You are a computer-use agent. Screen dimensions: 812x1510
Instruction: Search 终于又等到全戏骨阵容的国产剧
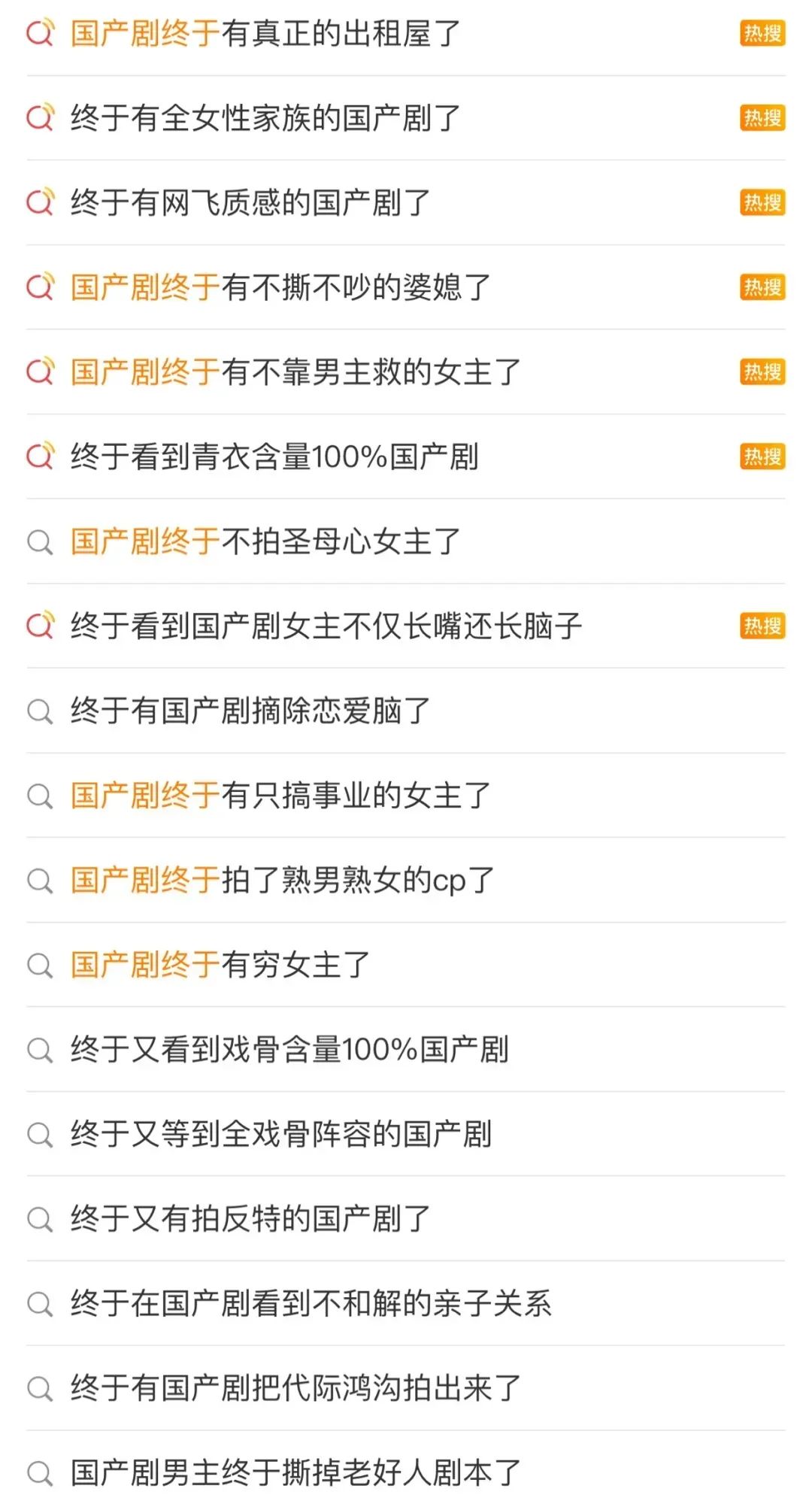[x=281, y=1134]
